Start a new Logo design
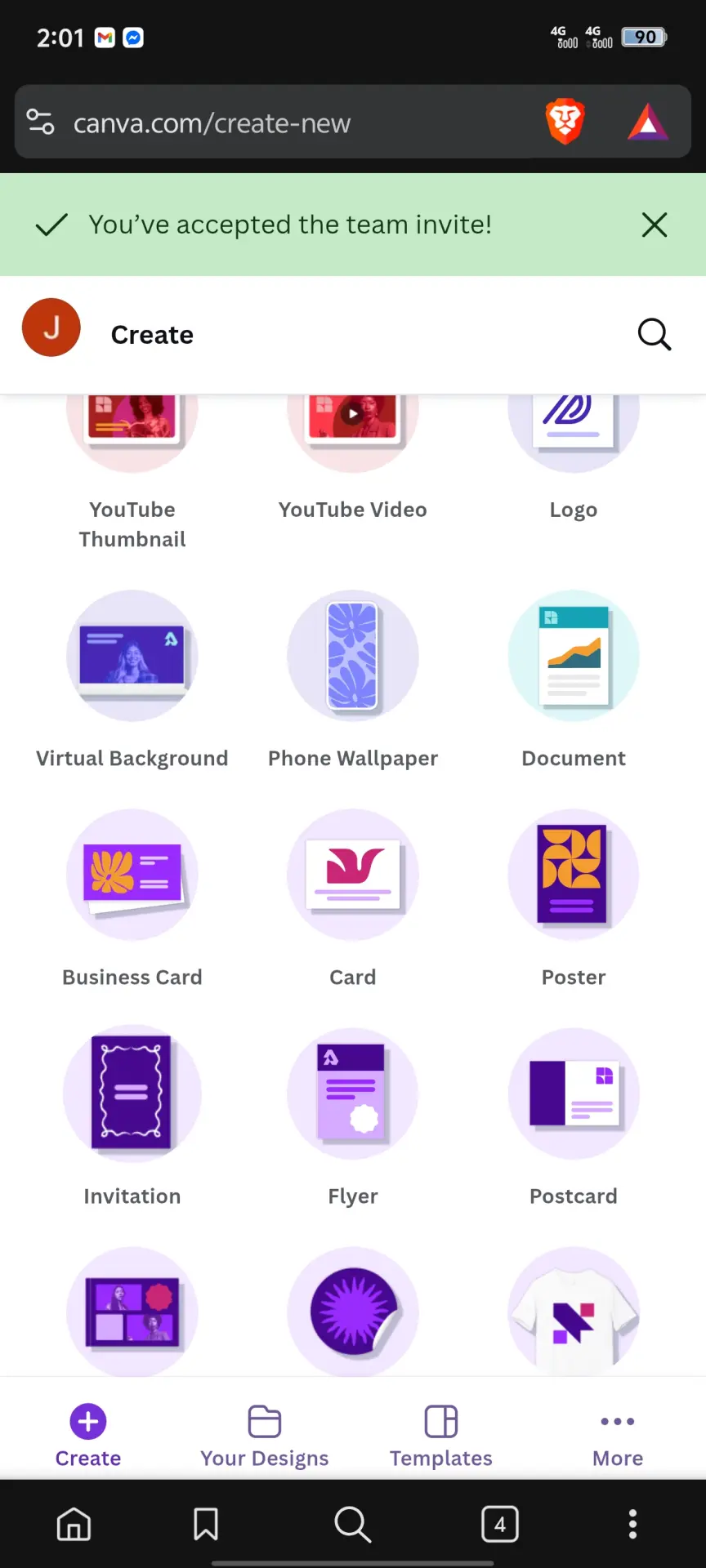This screenshot has height=1568, width=706. click(x=574, y=459)
